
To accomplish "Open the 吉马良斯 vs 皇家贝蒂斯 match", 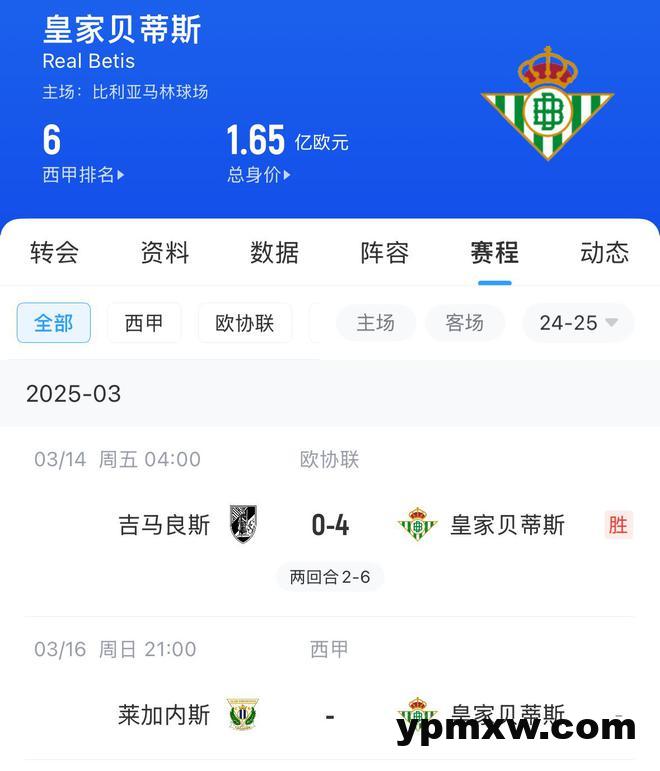I will click(330, 525).
